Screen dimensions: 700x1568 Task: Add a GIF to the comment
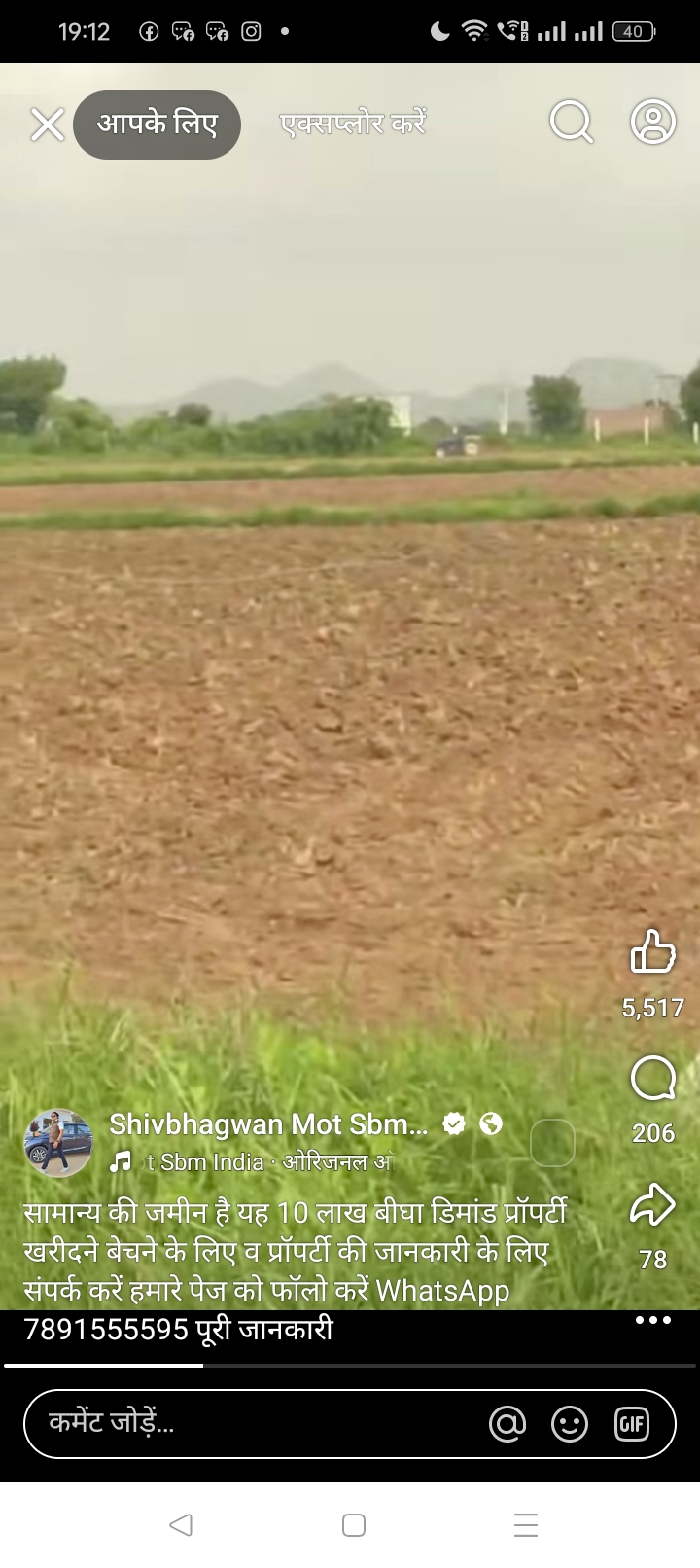tap(632, 1424)
